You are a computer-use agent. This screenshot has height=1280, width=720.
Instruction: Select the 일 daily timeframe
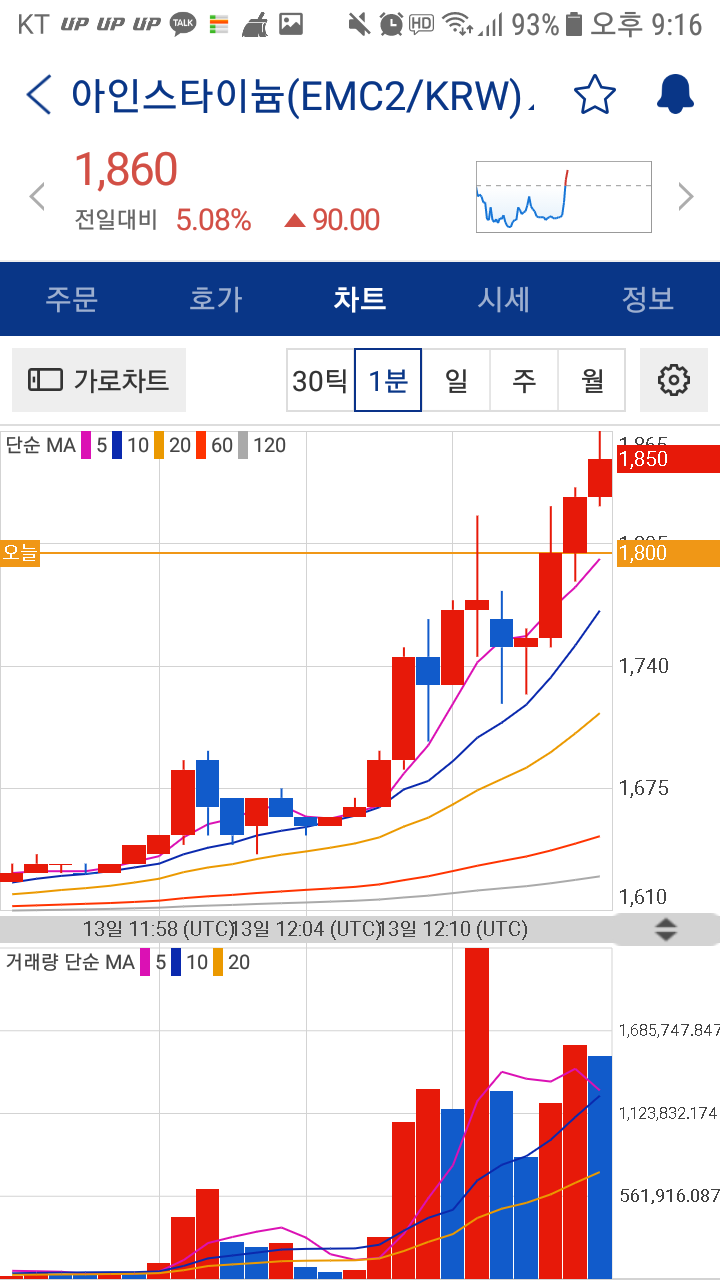click(456, 380)
